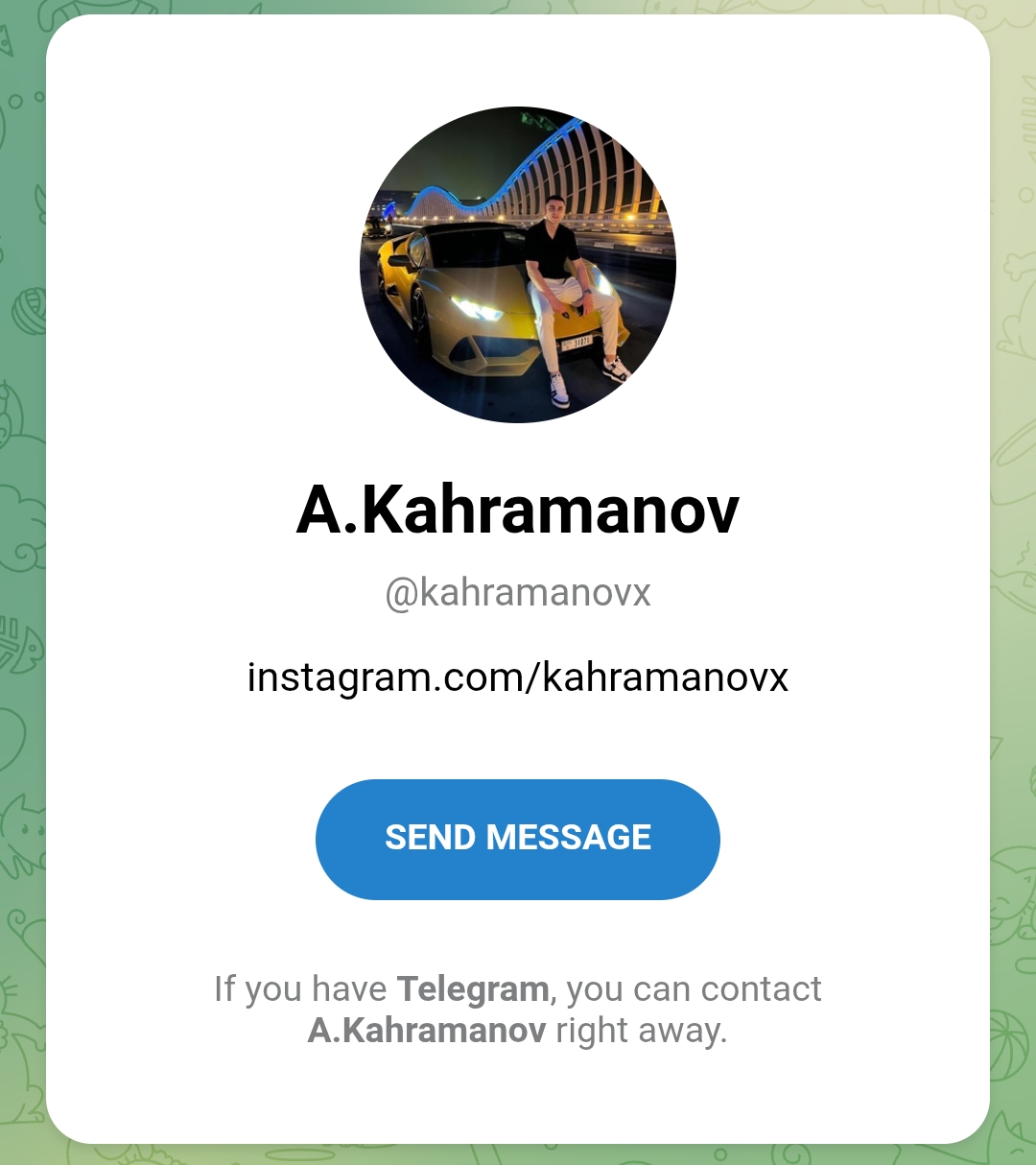This screenshot has width=1036, height=1165.
Task: Click the Instagram URL below the username
Action: pyautogui.click(x=517, y=678)
